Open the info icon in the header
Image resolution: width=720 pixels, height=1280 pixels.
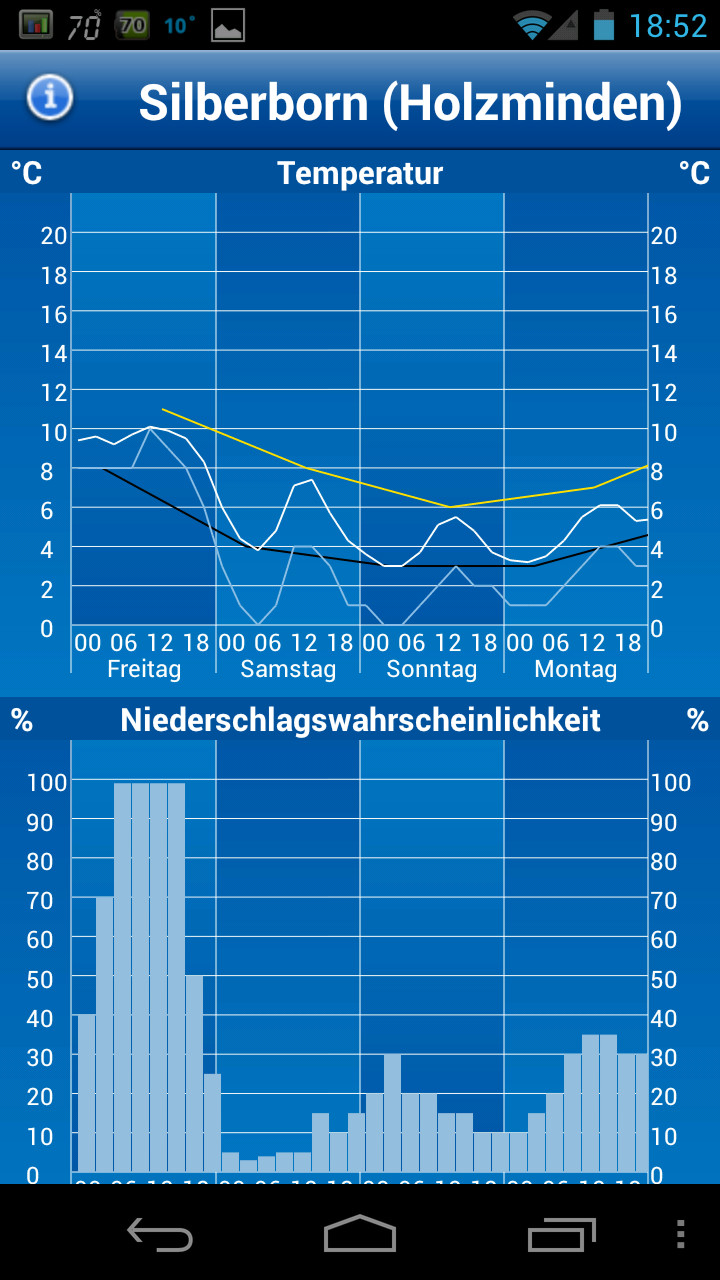tap(50, 98)
